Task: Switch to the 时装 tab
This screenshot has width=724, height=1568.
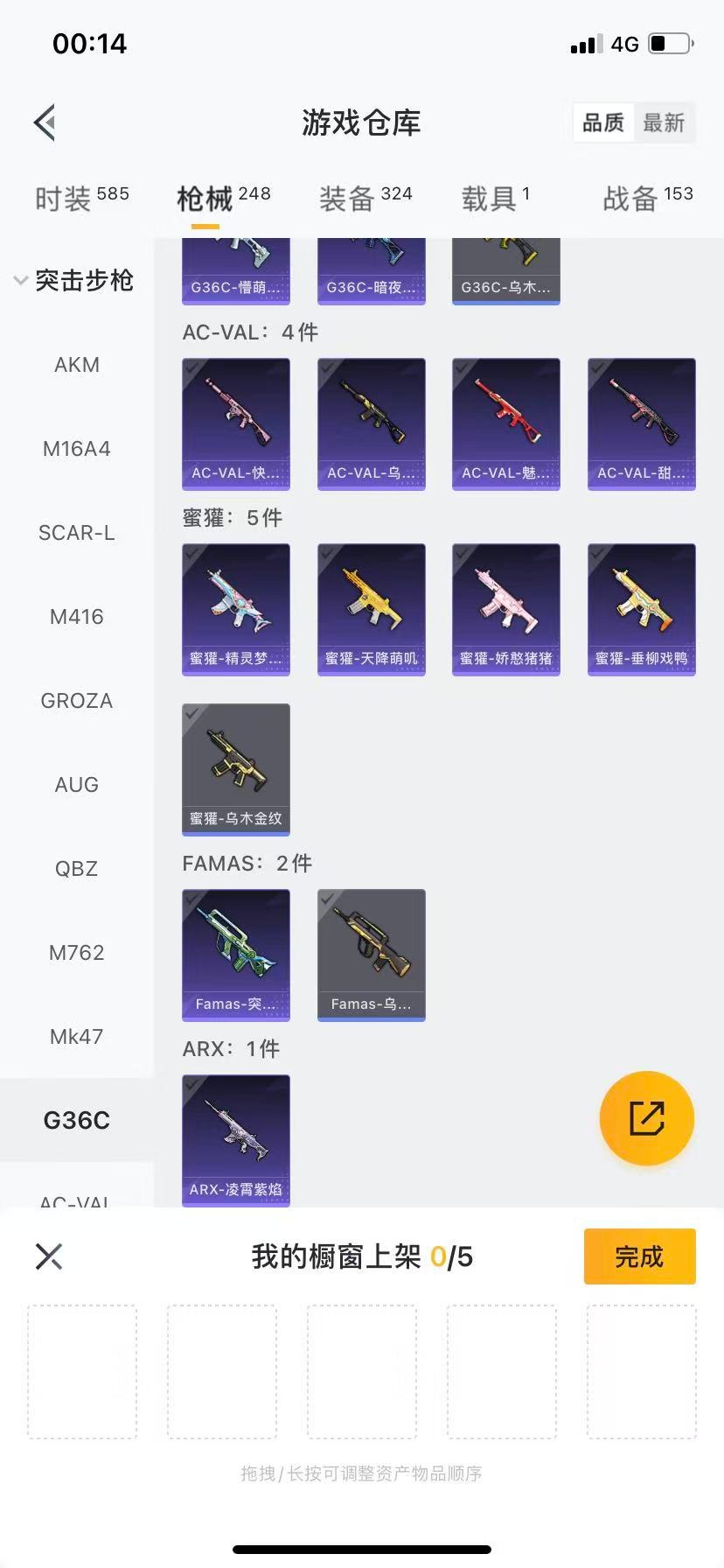Action: coord(81,198)
